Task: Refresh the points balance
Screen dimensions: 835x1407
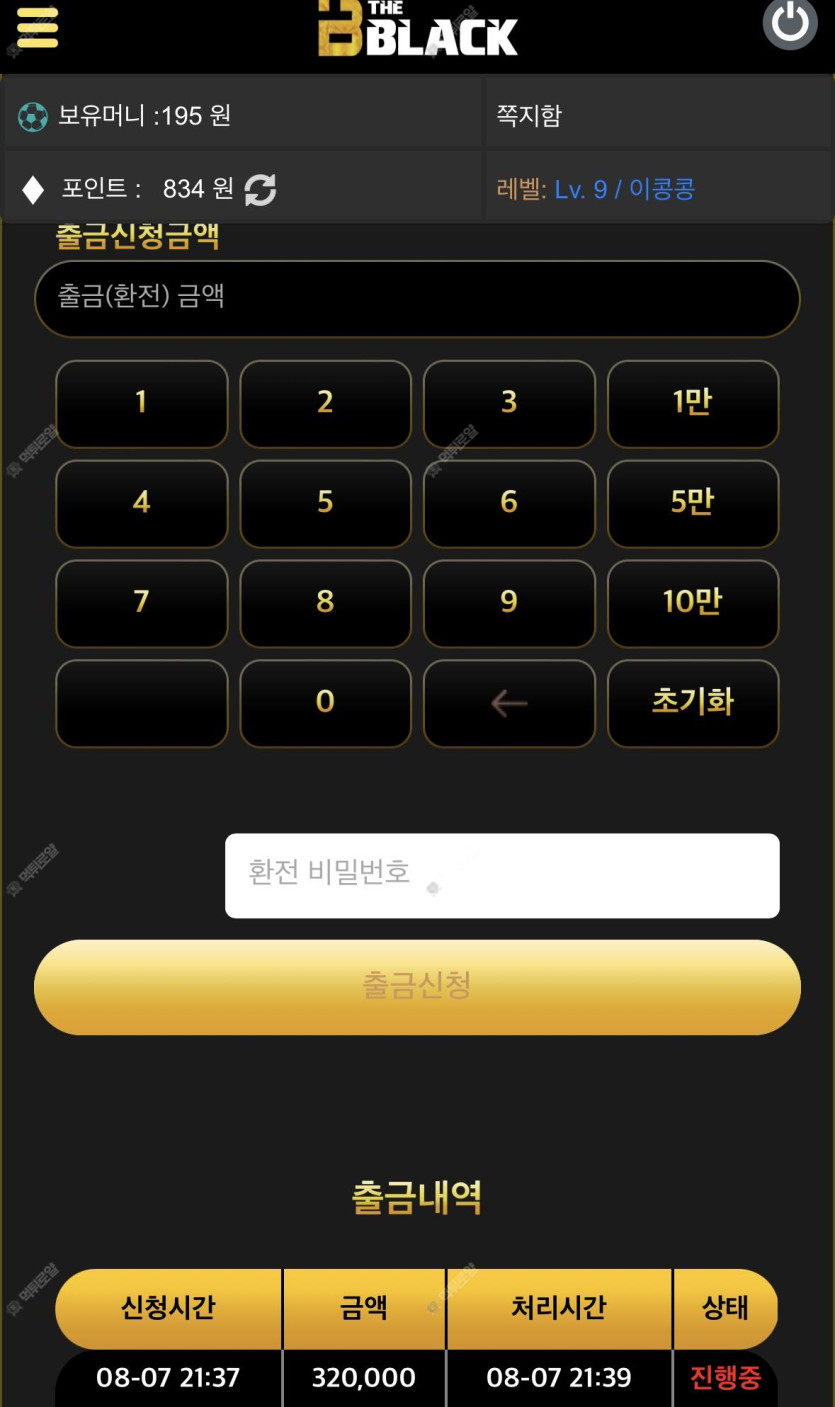Action: tap(261, 189)
